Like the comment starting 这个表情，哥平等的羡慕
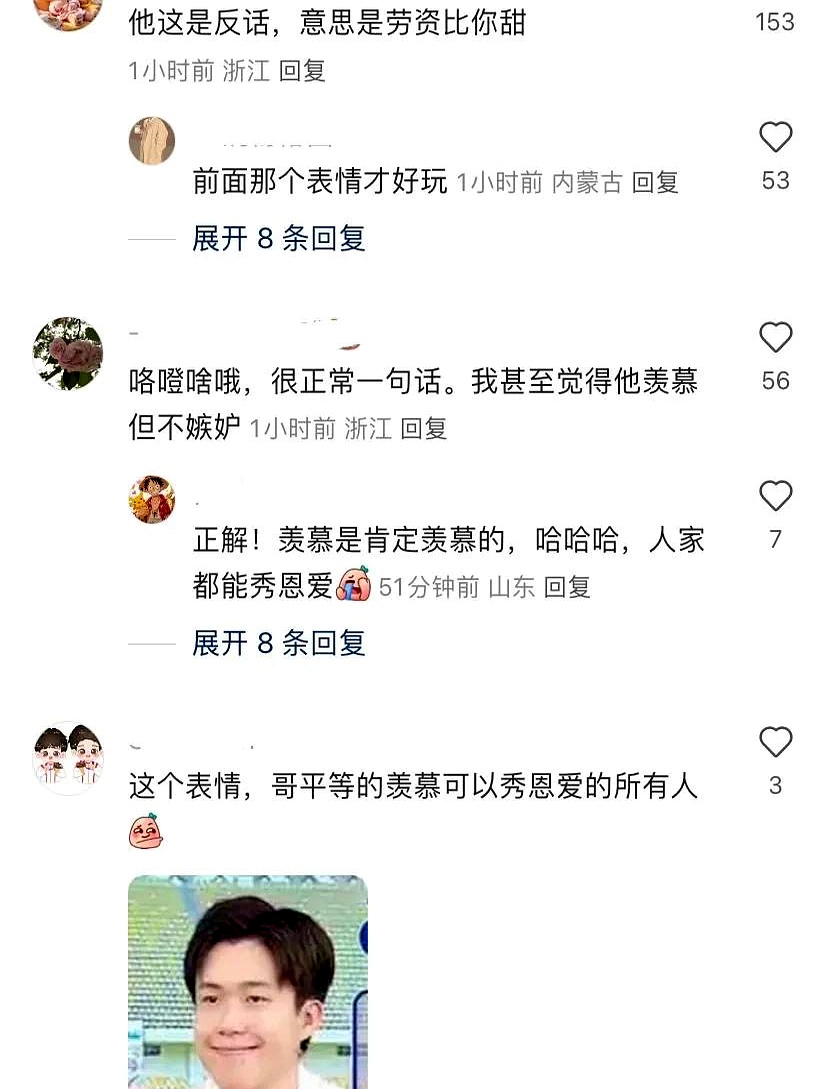The width and height of the screenshot is (828, 1089). tap(775, 743)
